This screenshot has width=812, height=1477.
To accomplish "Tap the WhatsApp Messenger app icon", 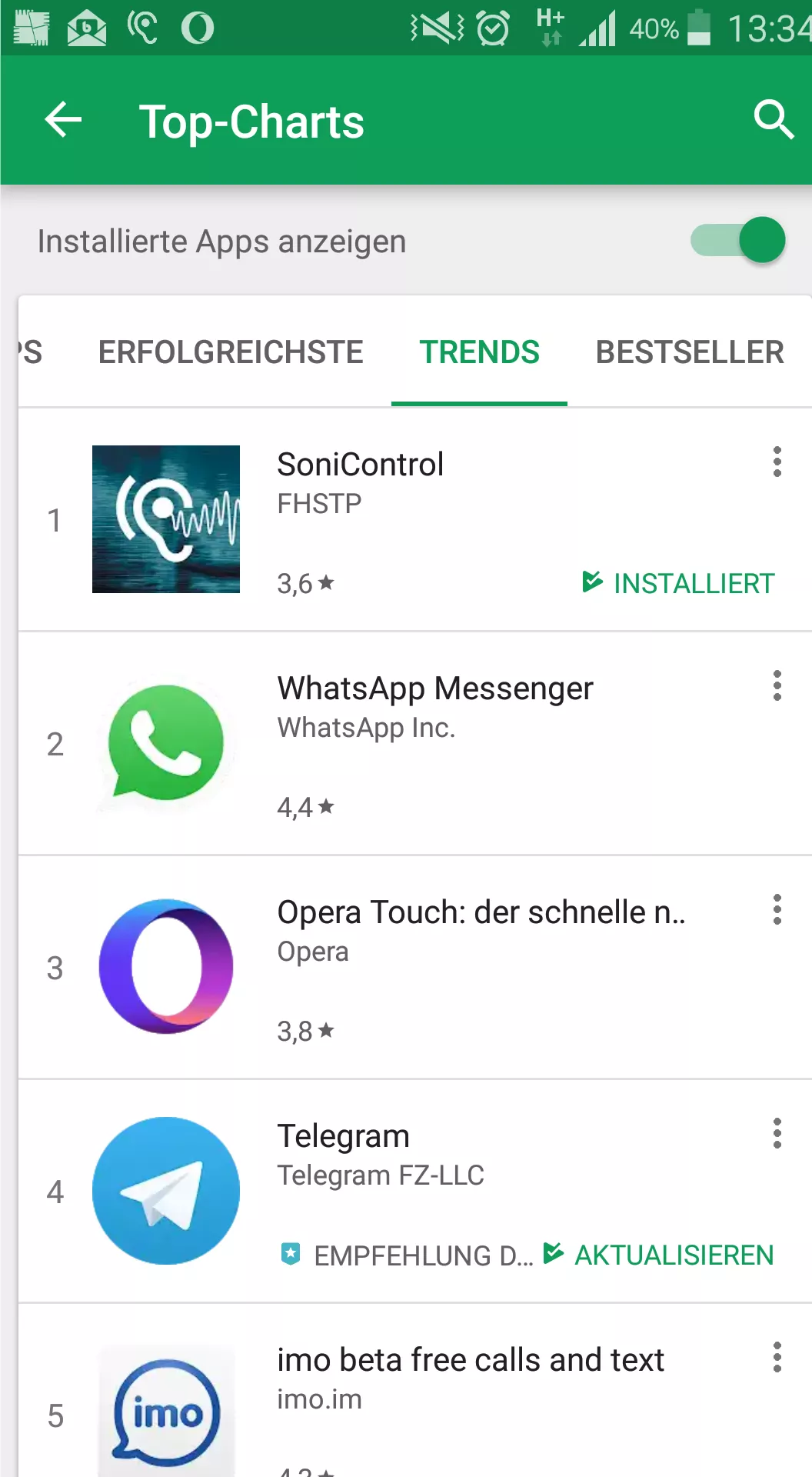I will tap(165, 742).
